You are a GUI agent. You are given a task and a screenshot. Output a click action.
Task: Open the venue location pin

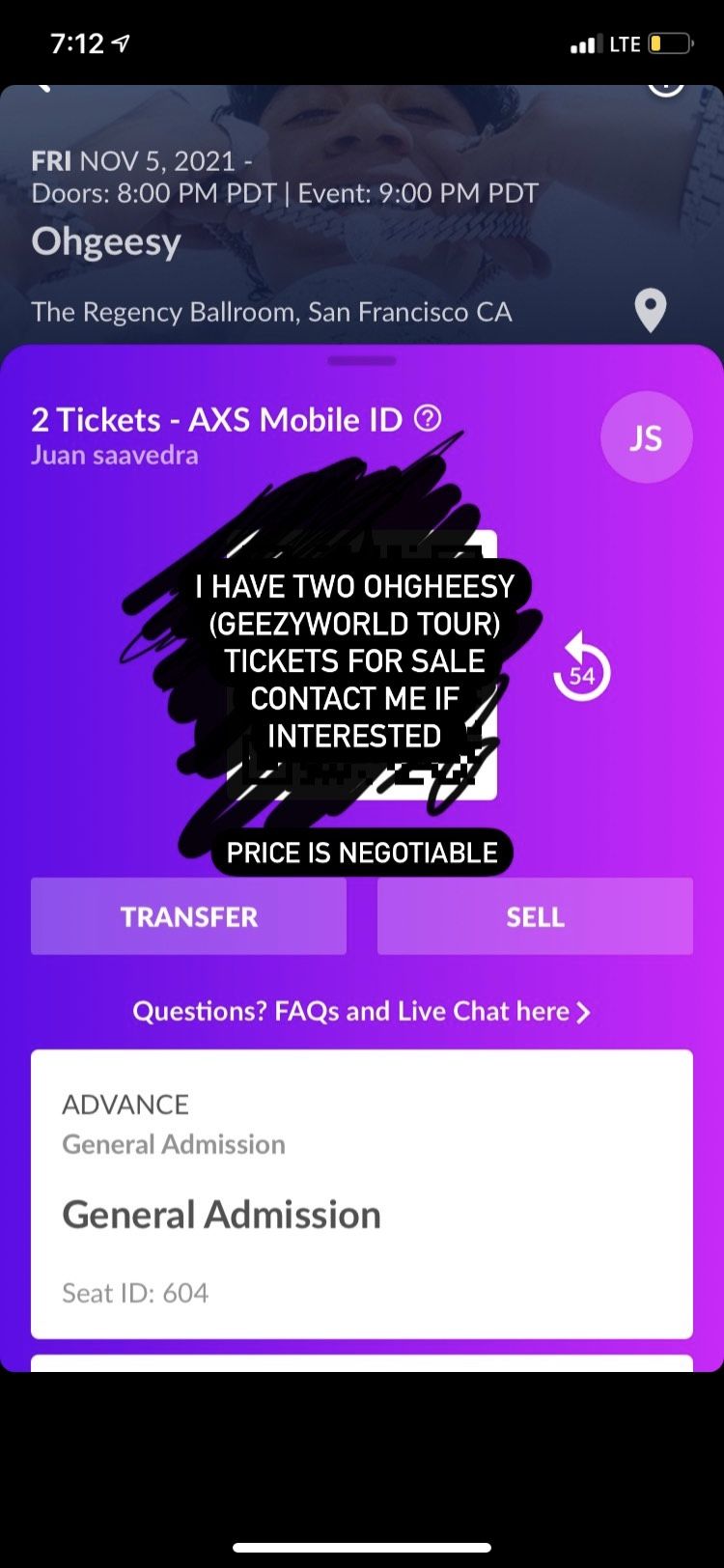[x=650, y=312]
